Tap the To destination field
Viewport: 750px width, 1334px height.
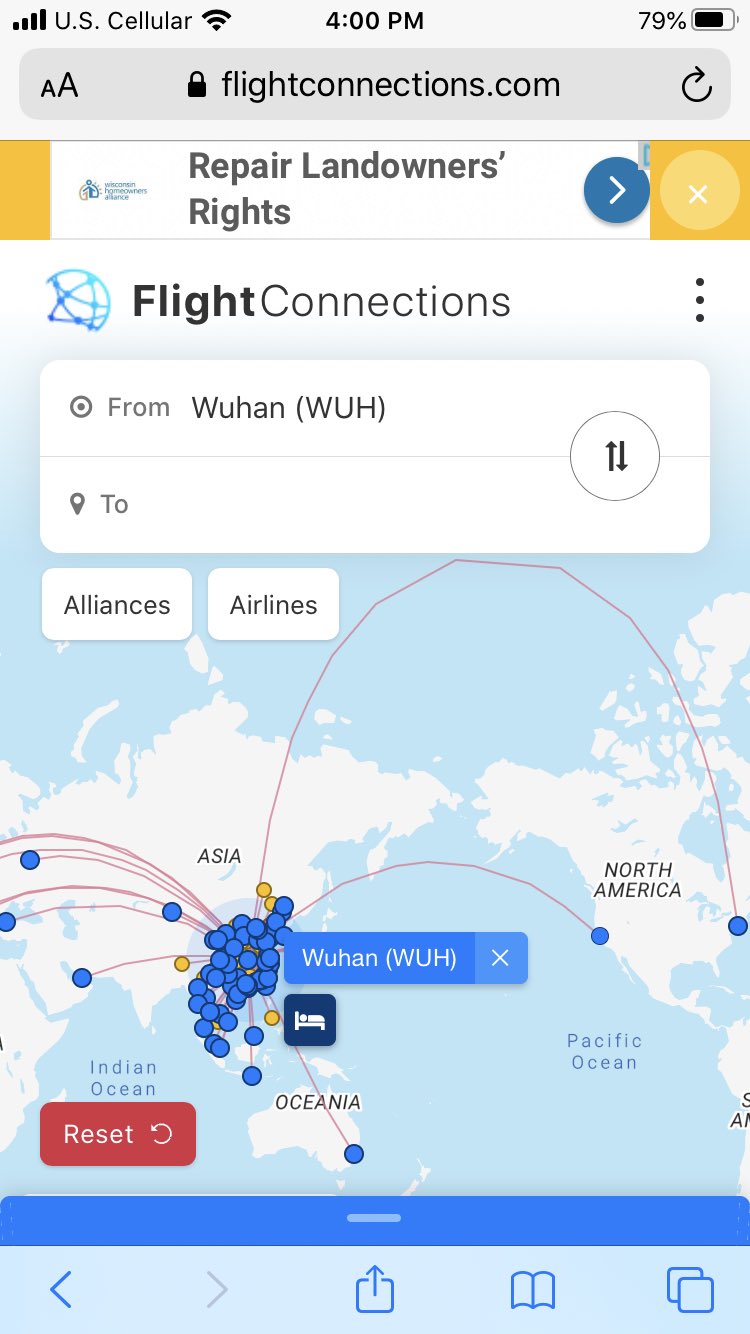click(x=300, y=504)
